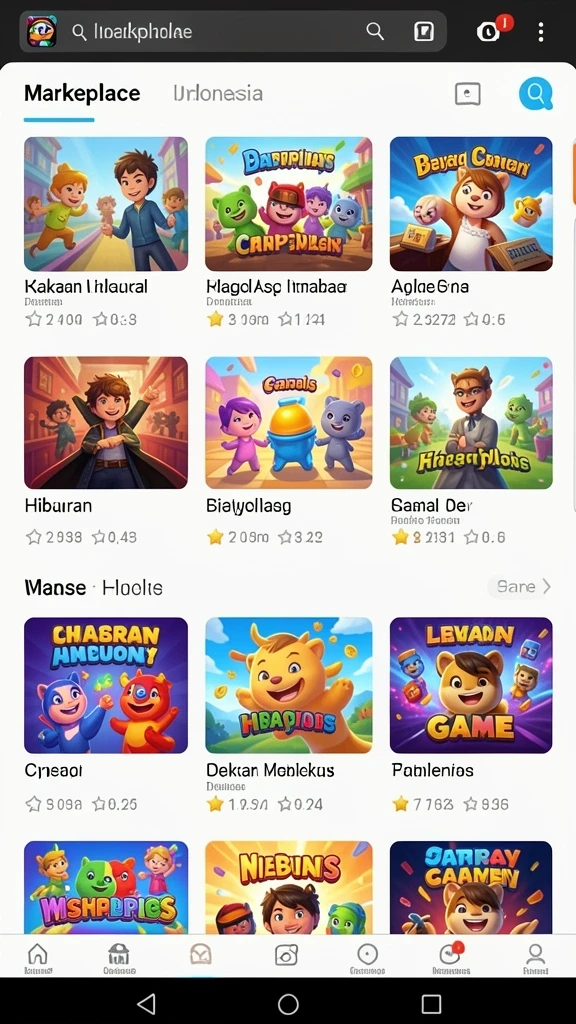Open the bottom tab with red badge

451,958
